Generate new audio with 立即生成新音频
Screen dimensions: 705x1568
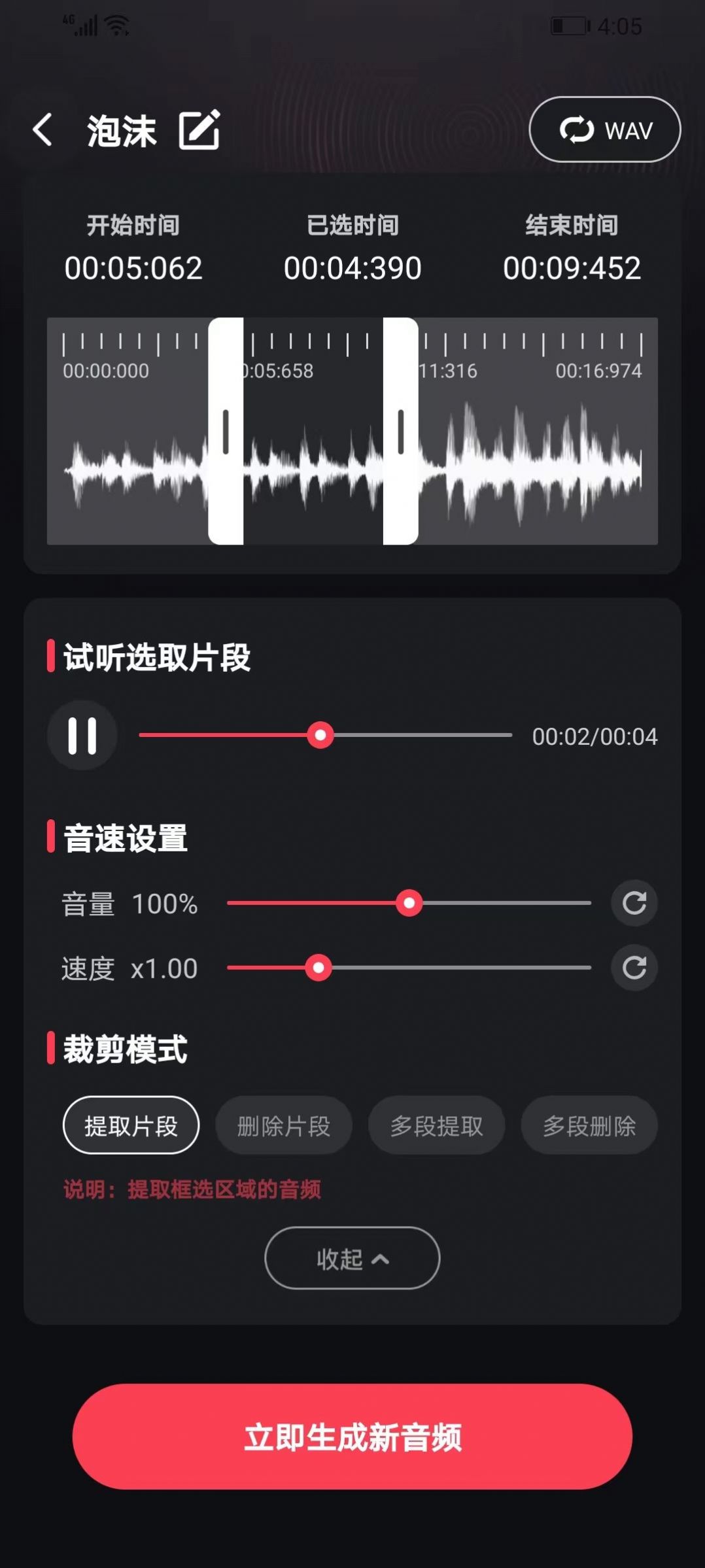click(x=352, y=1437)
